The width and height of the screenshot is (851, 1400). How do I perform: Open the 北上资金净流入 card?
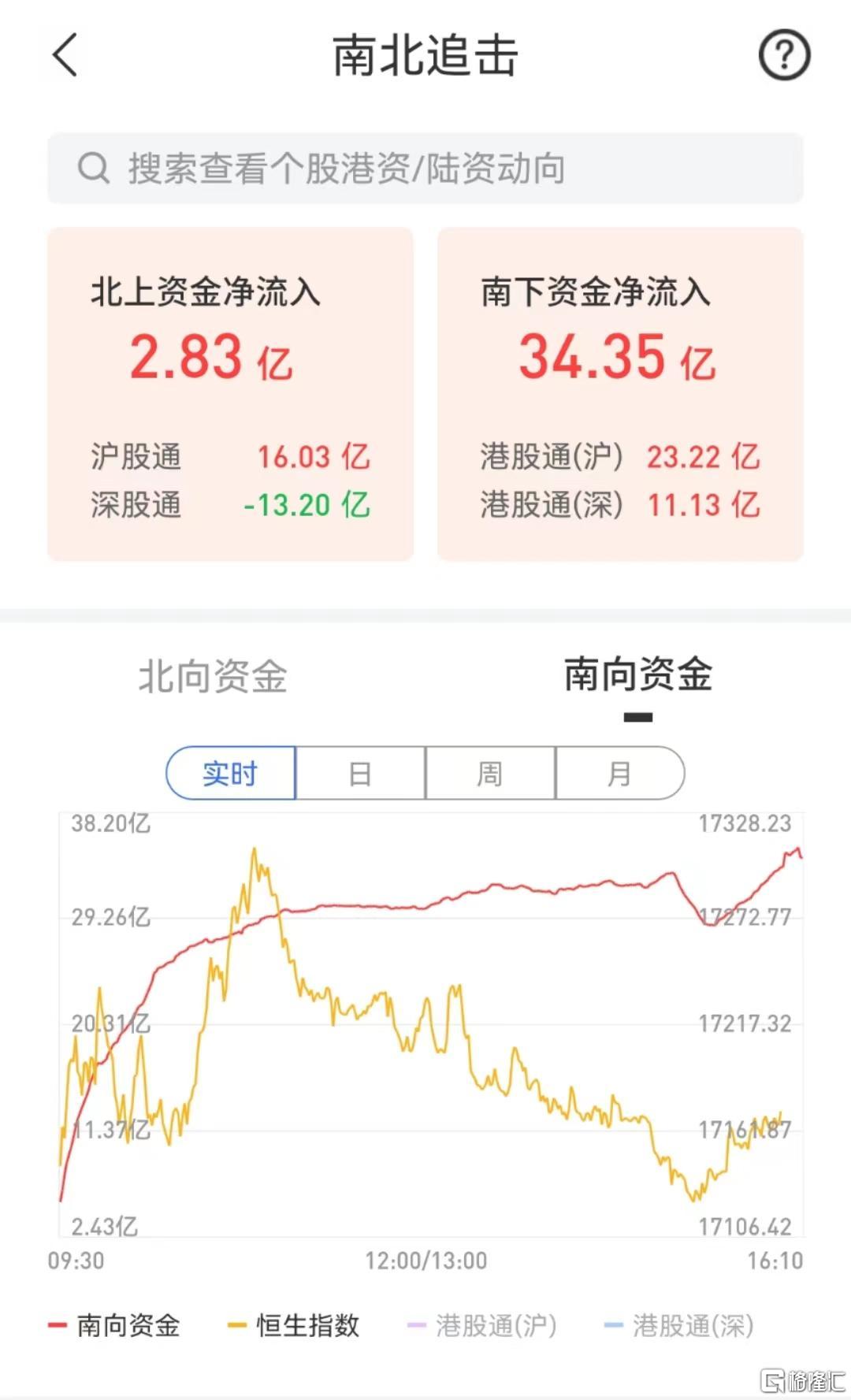click(x=230, y=394)
